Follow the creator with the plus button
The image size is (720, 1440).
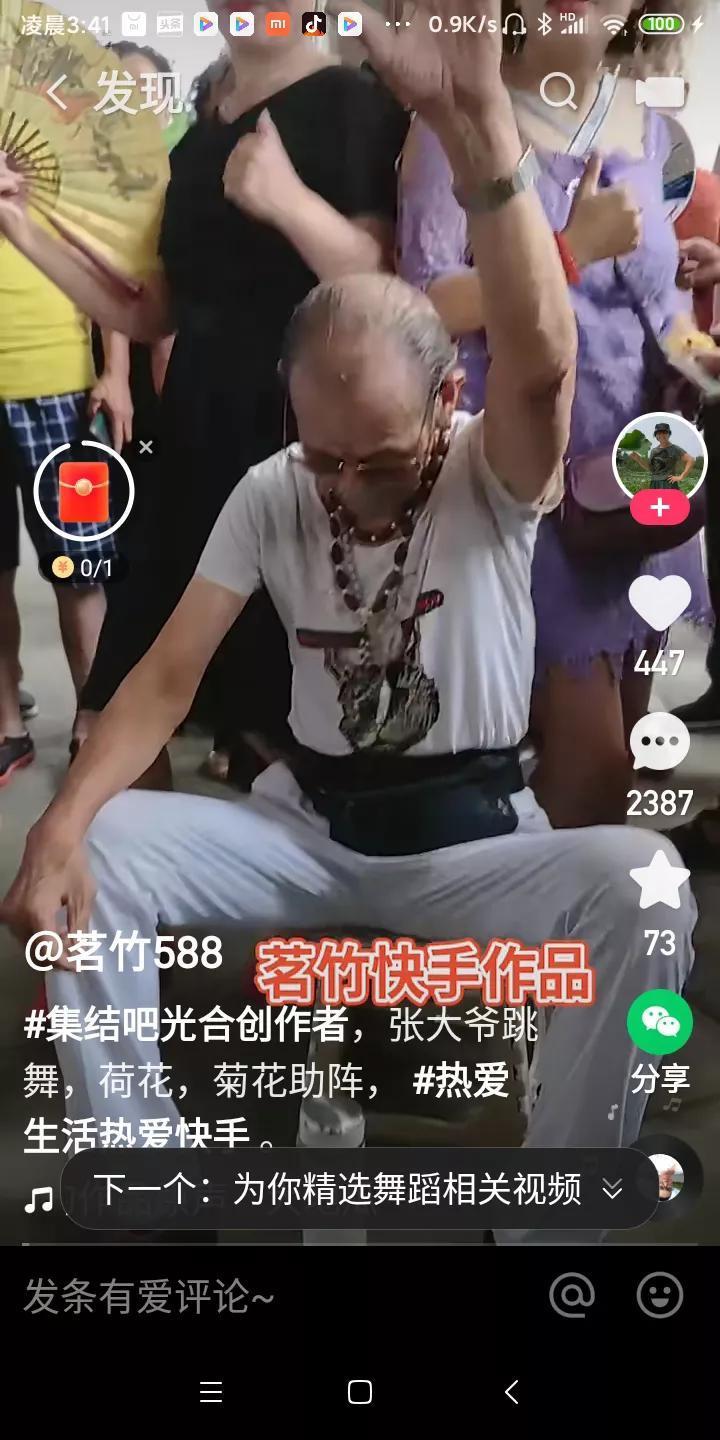coord(659,508)
